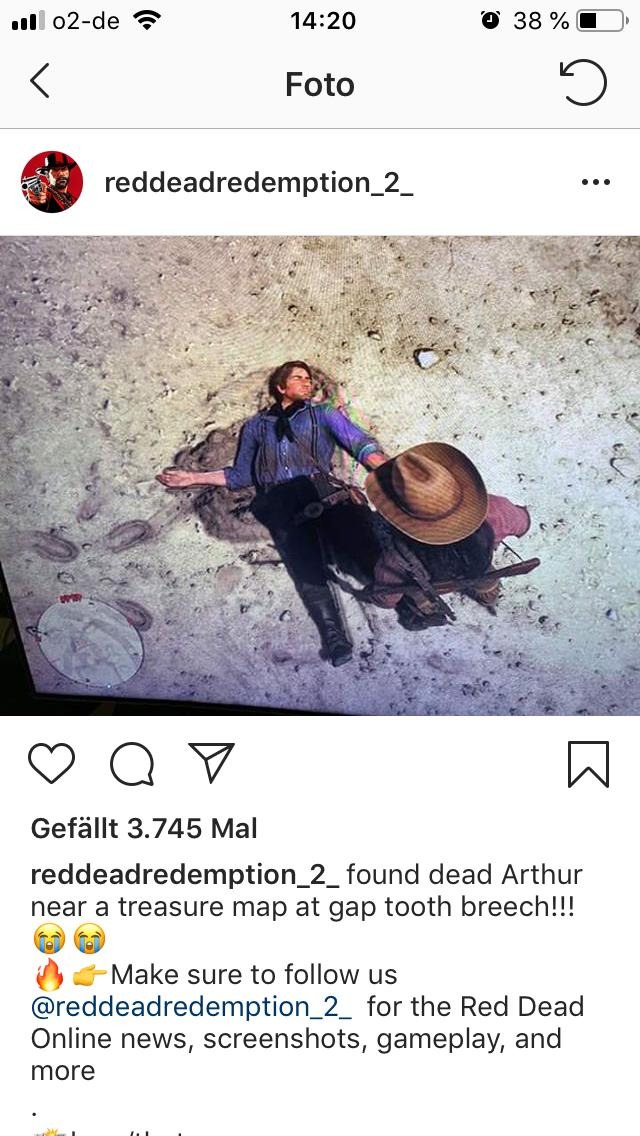640x1136 pixels.
Task: Open the username in the post header
Action: pyautogui.click(x=258, y=183)
